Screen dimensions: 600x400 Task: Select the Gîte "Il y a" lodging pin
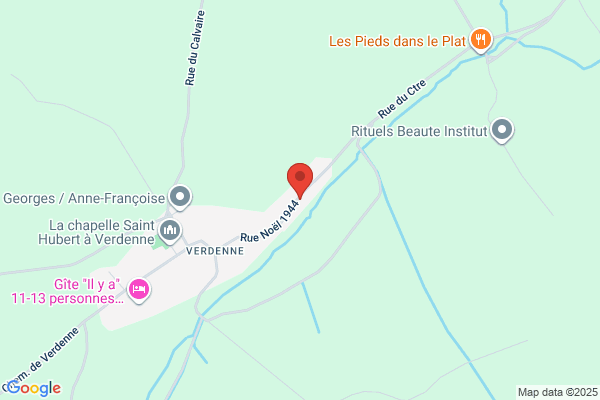(x=139, y=290)
